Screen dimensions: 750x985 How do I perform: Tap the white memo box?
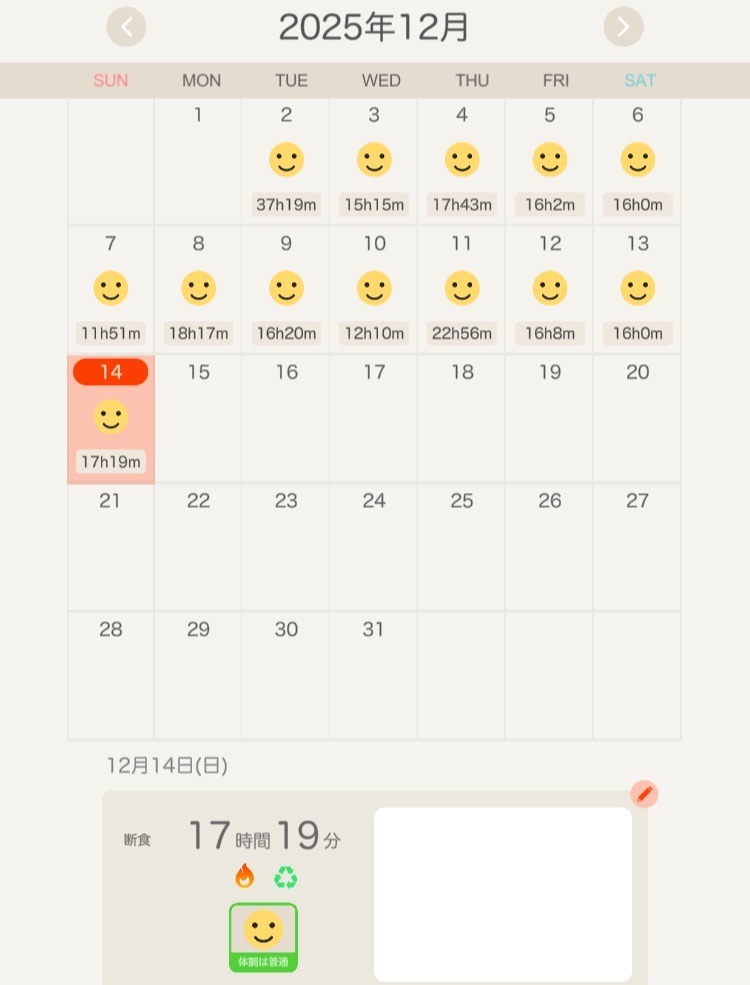502,894
